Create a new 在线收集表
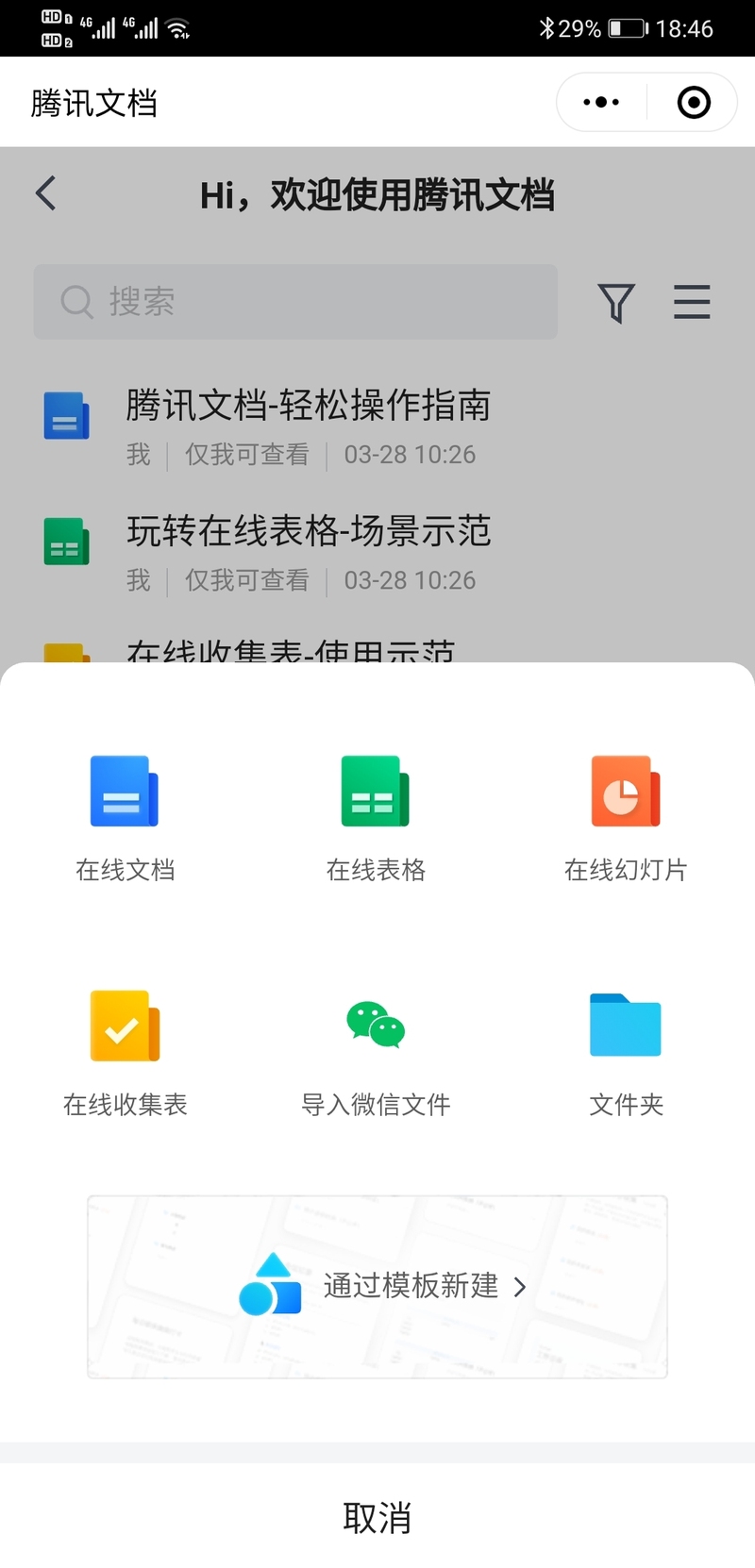The height and width of the screenshot is (1568, 755). [126, 1052]
